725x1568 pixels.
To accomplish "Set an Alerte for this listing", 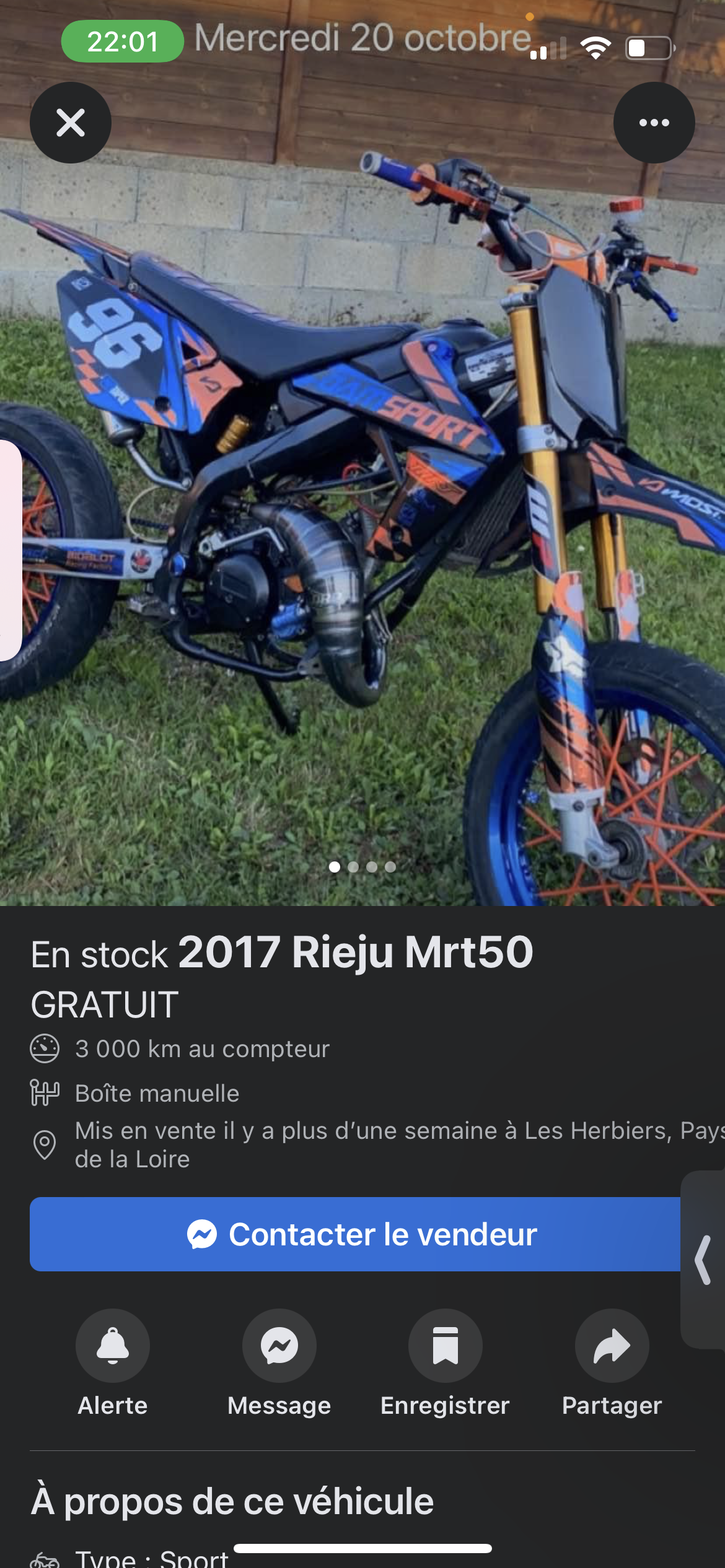I will (x=113, y=1346).
